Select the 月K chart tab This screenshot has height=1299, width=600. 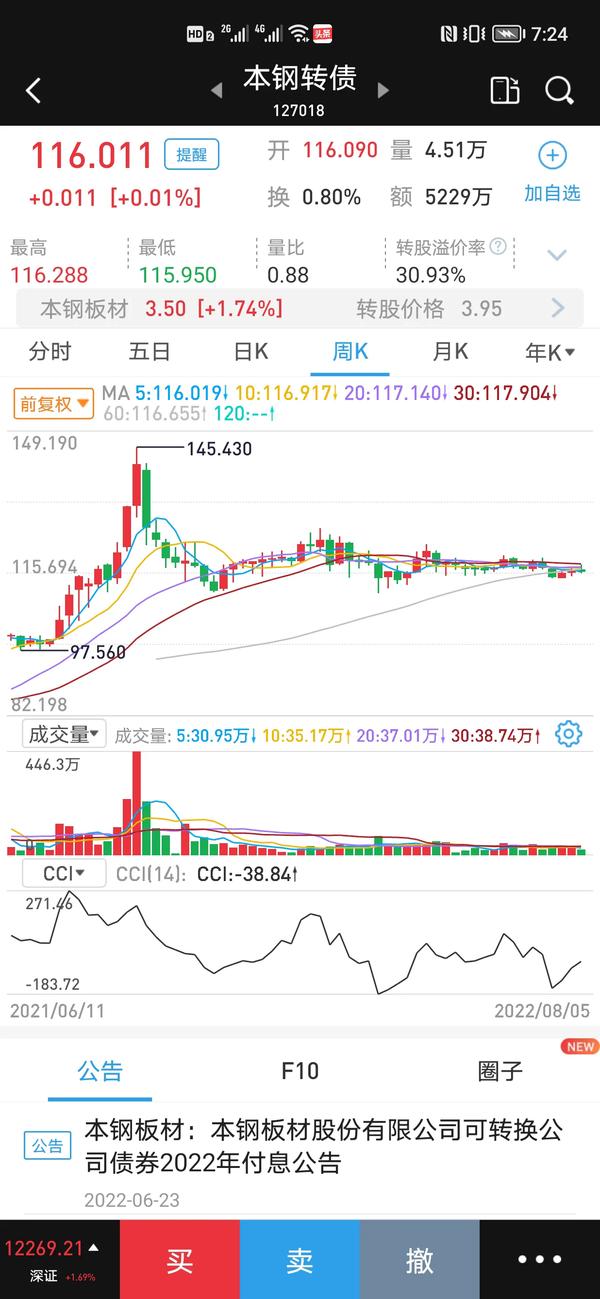[450, 351]
